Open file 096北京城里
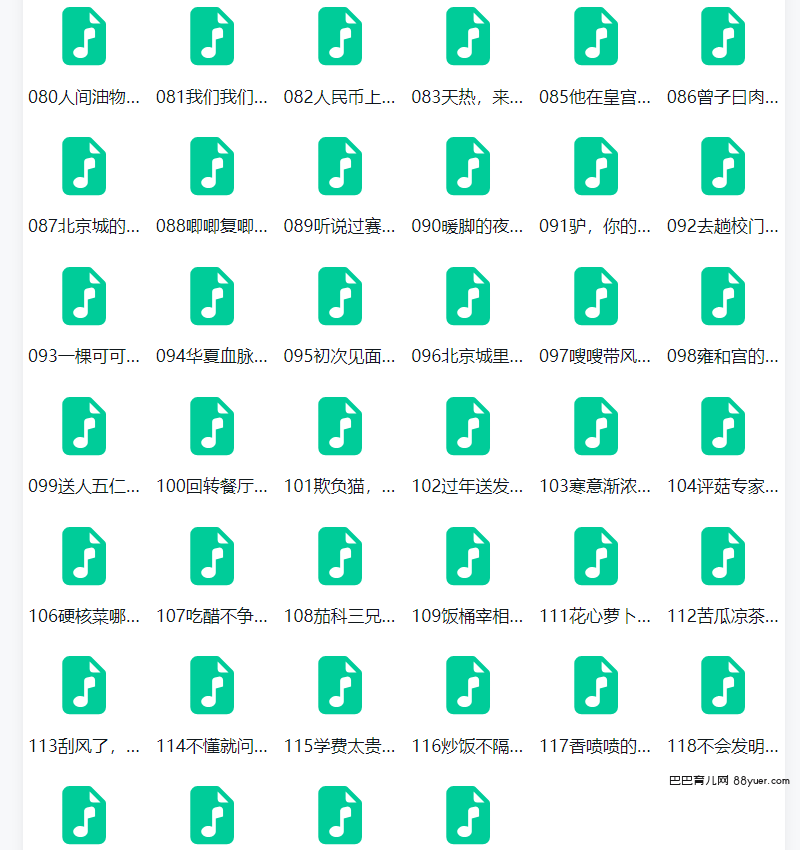Image resolution: width=800 pixels, height=850 pixels. pos(468,297)
